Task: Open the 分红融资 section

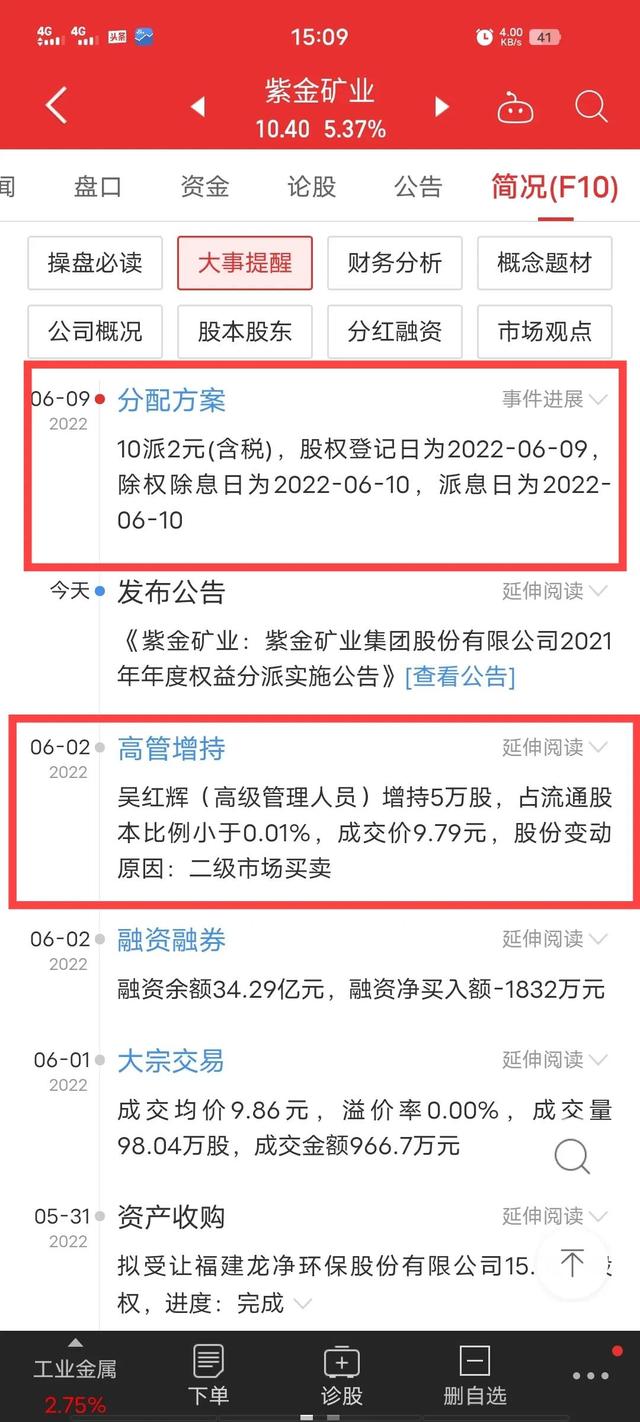Action: point(394,331)
